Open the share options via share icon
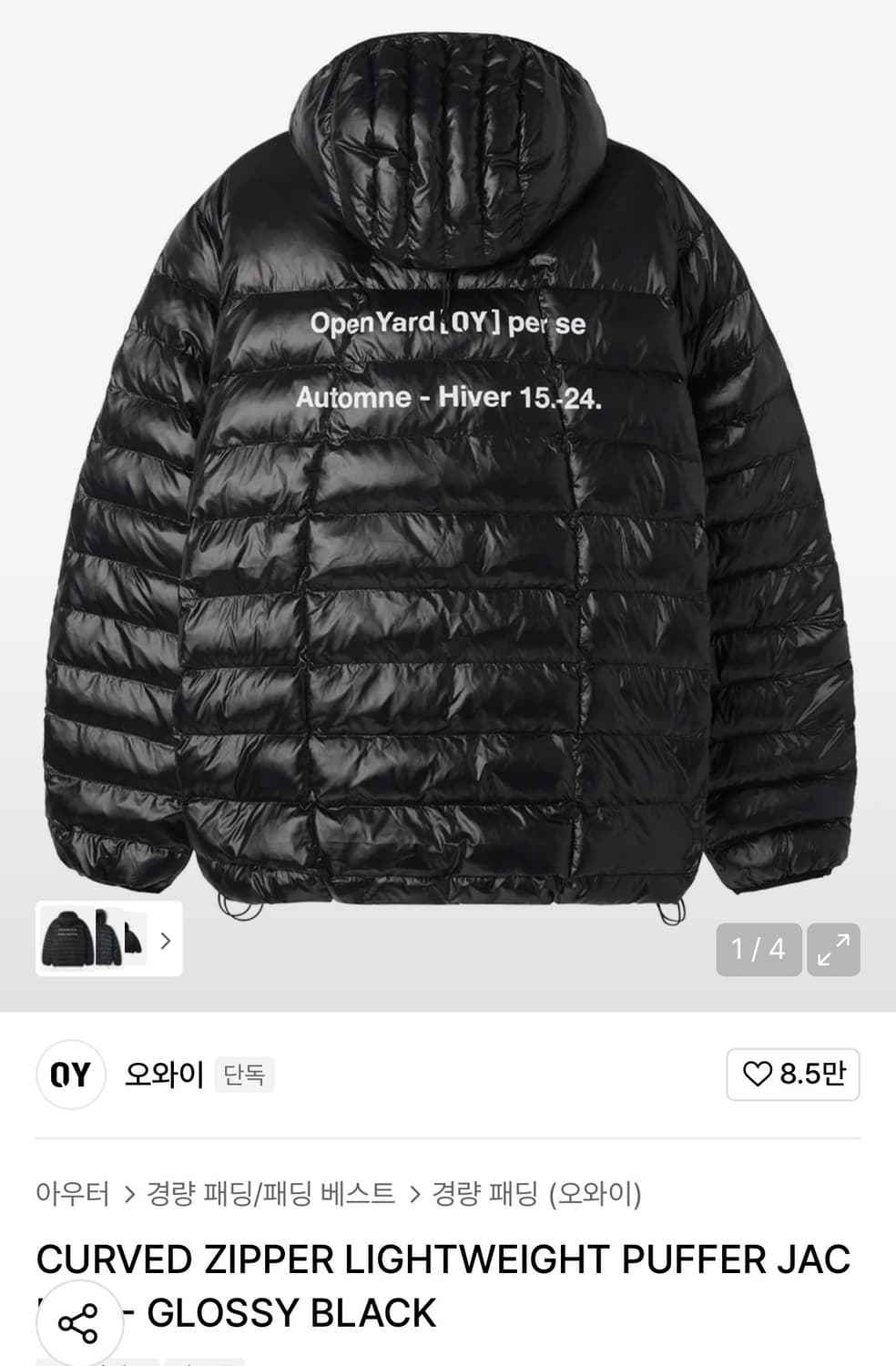Viewport: 896px width, 1366px height. (77, 1322)
